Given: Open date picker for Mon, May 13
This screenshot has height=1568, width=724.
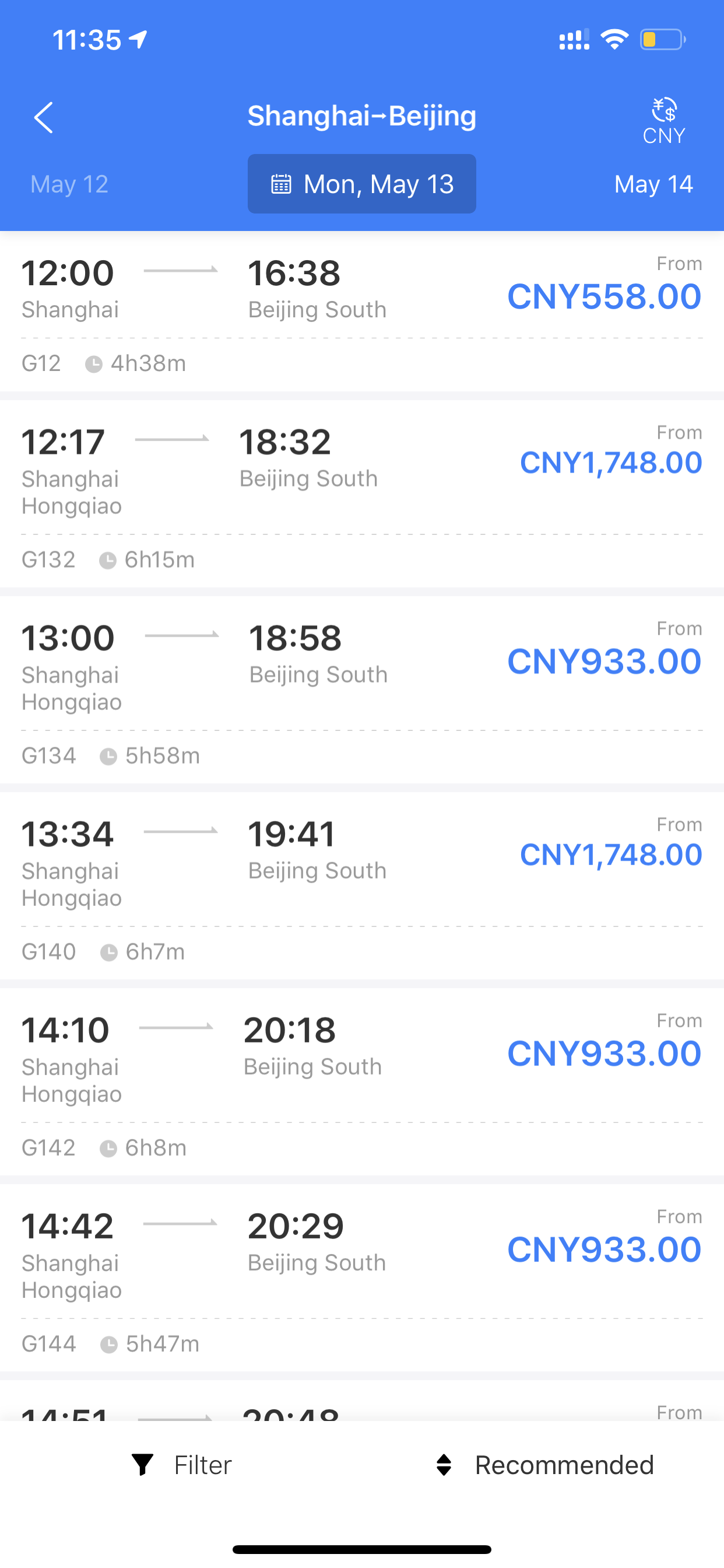Looking at the screenshot, I should [x=361, y=184].
